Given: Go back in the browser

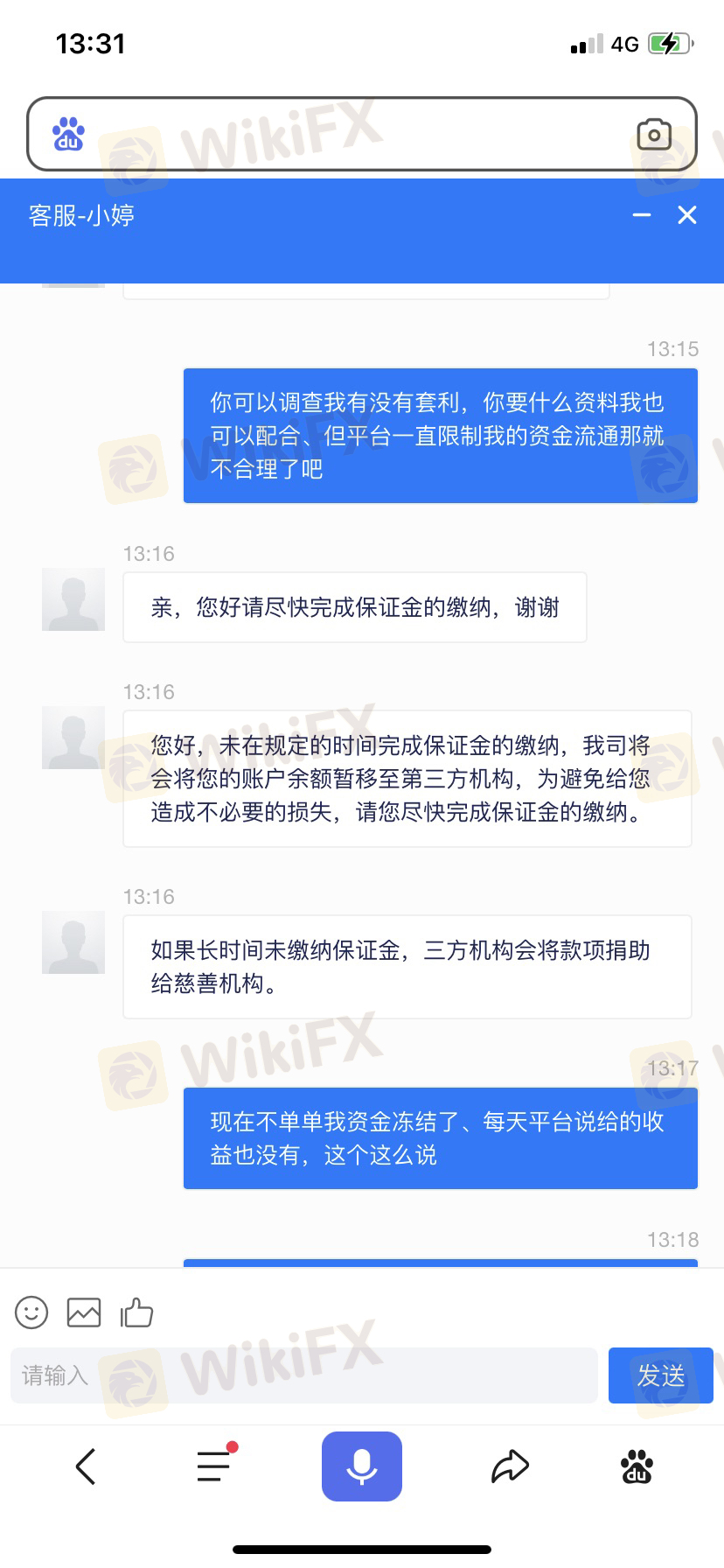Looking at the screenshot, I should click(x=86, y=1466).
